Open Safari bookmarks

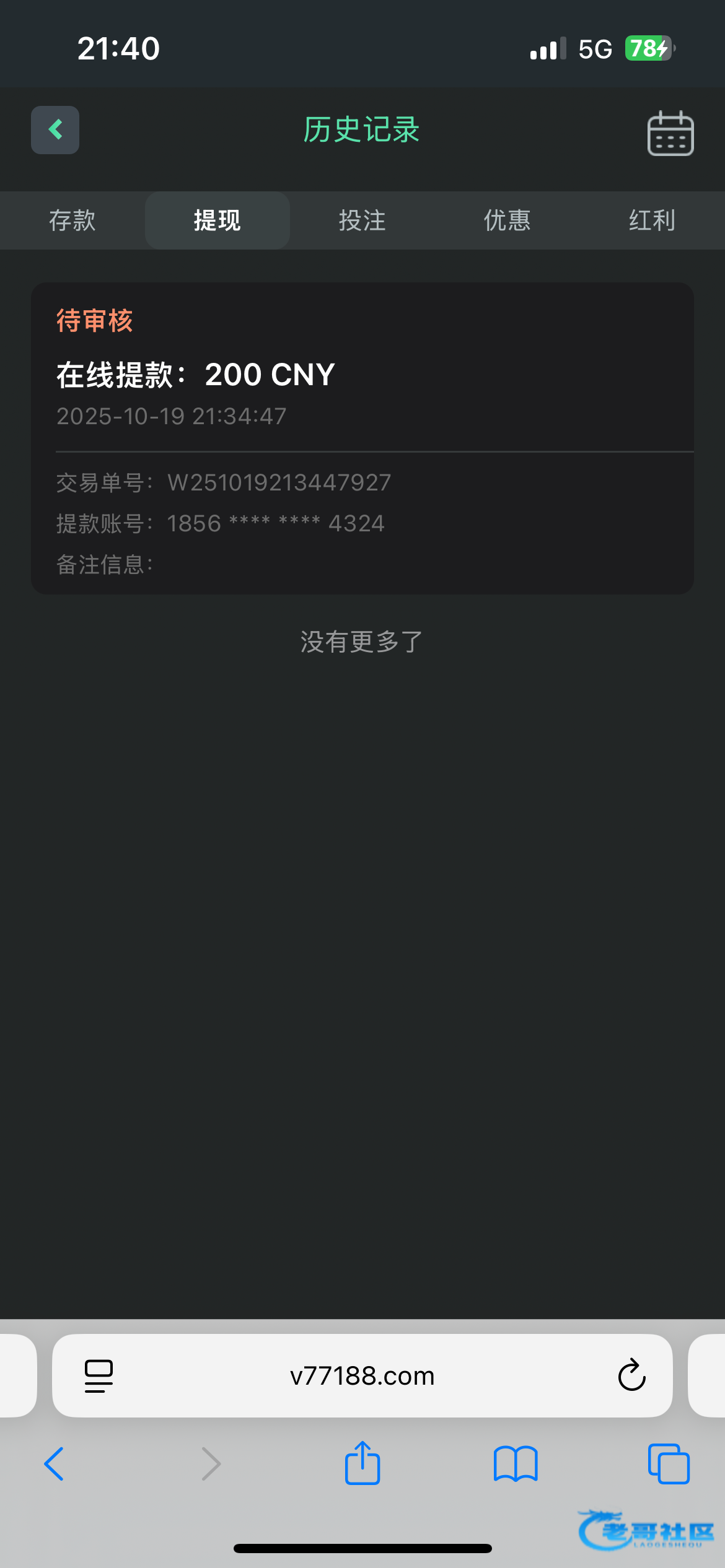coord(516,1464)
